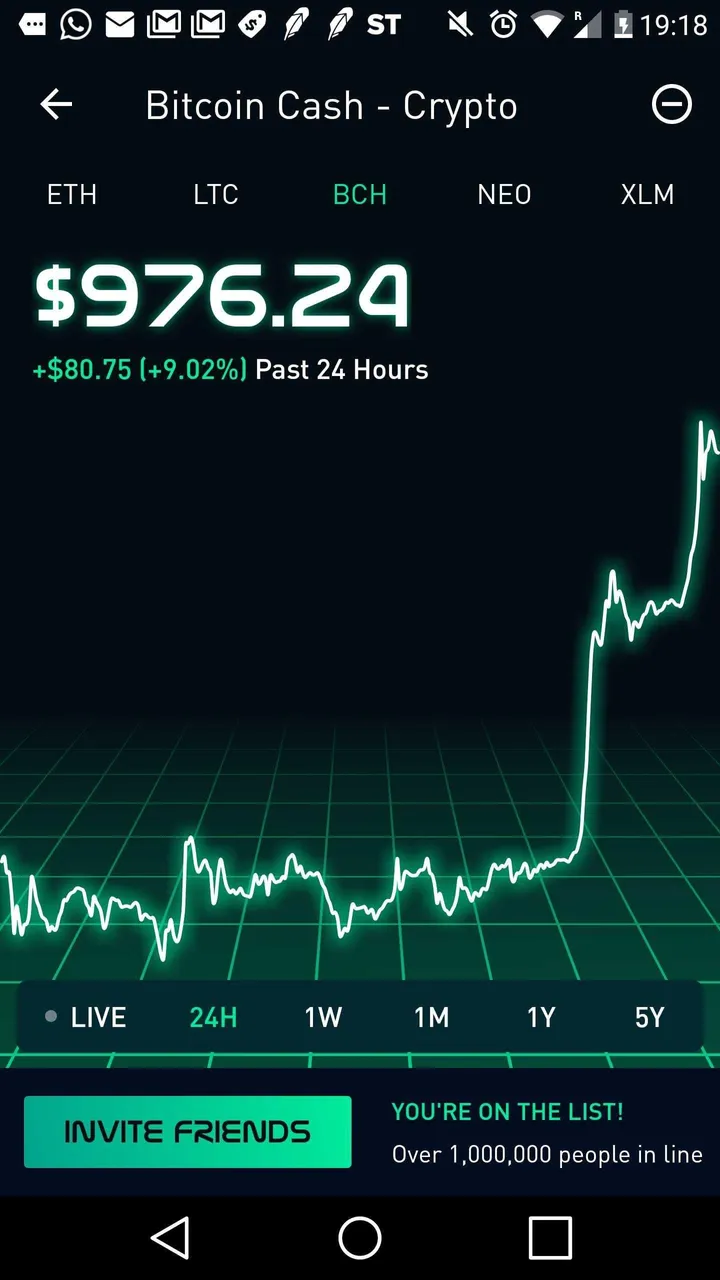The image size is (720, 1280).
Task: View the 1Y chart range
Action: tap(541, 1018)
